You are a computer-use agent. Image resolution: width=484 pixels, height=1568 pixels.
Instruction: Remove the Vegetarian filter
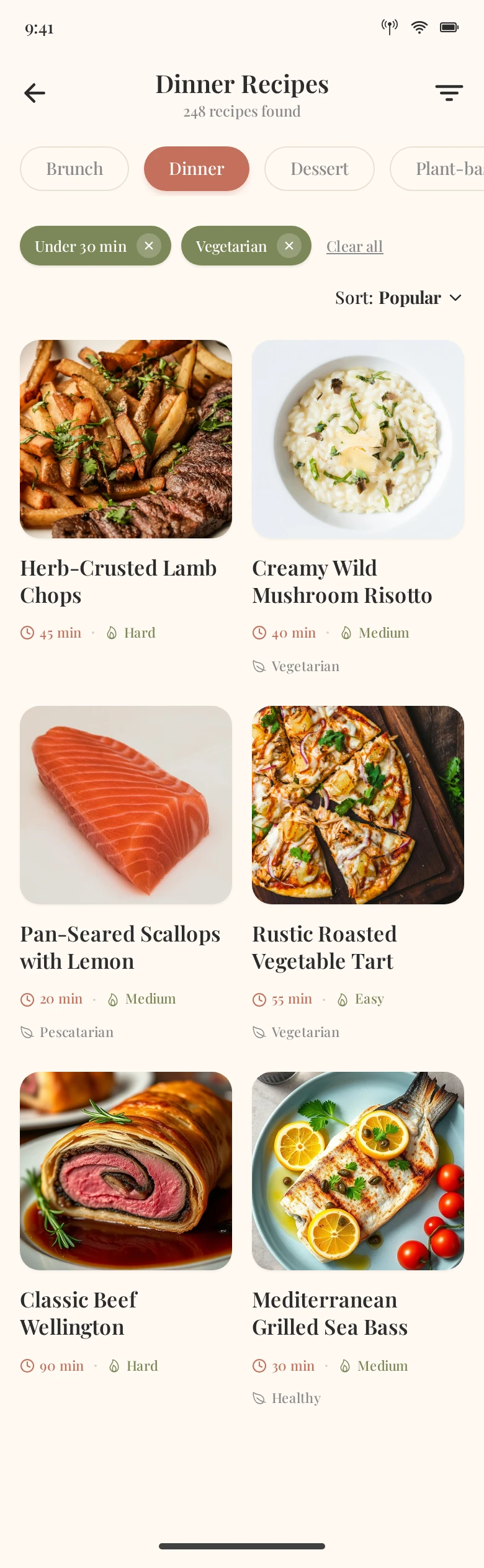(x=289, y=246)
